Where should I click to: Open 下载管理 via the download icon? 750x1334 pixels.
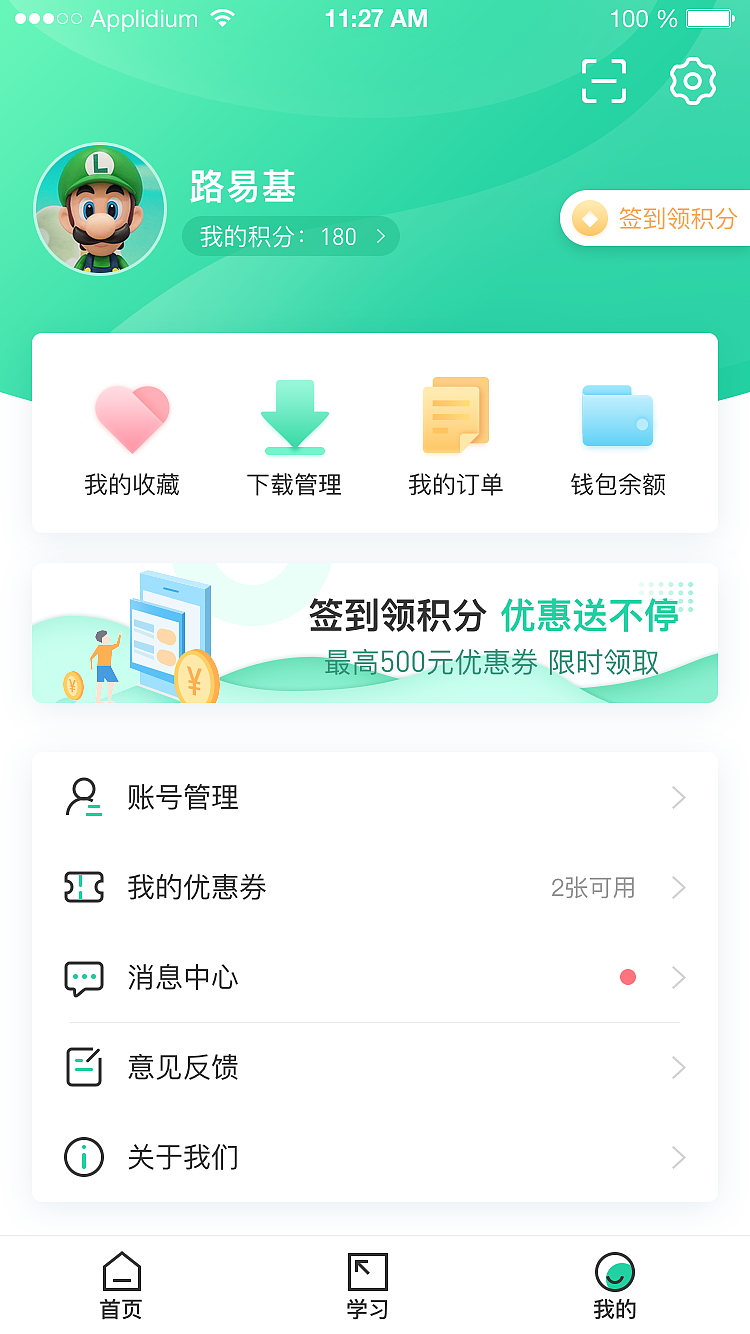(293, 417)
